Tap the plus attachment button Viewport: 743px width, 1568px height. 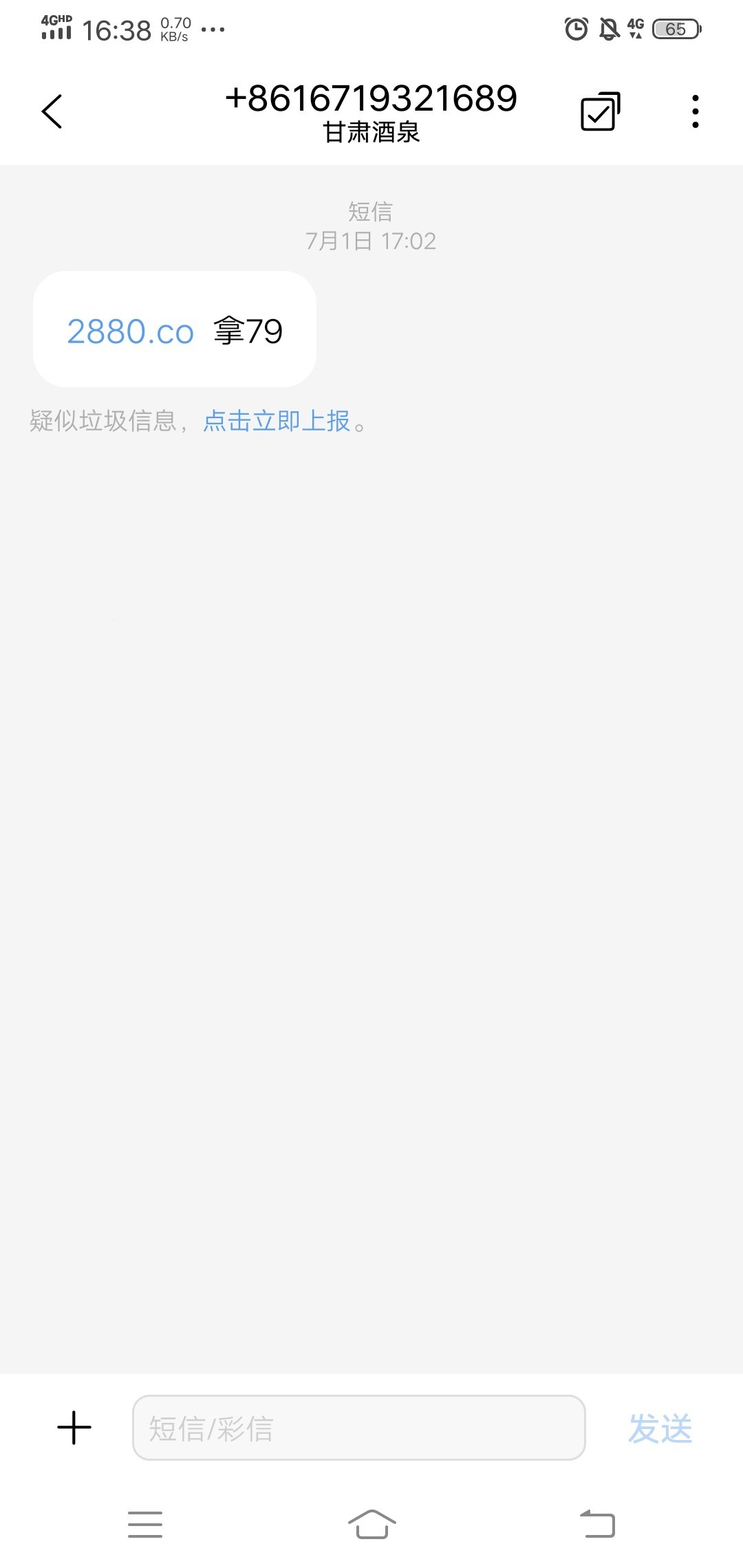pos(74,1428)
